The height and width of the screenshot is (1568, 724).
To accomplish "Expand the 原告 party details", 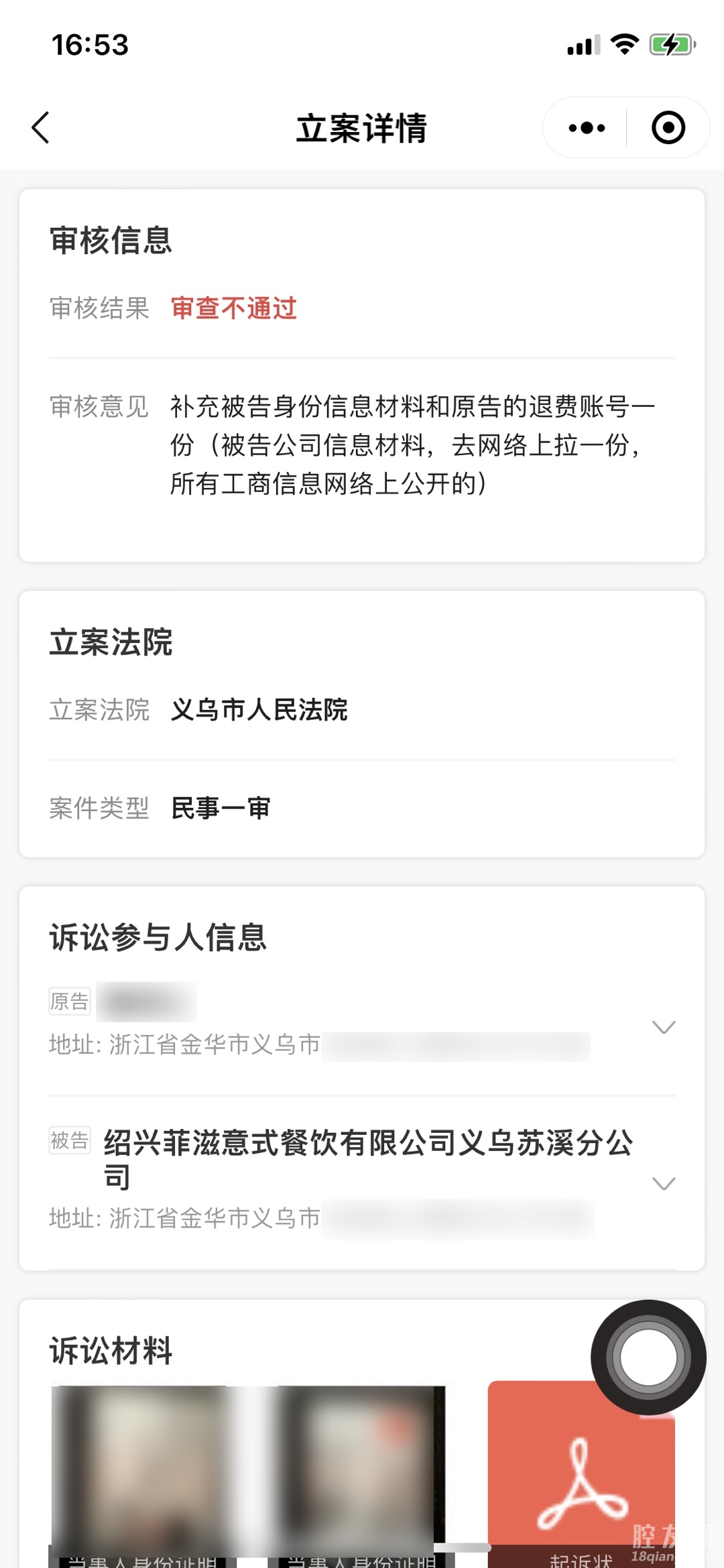I will 663,1027.
